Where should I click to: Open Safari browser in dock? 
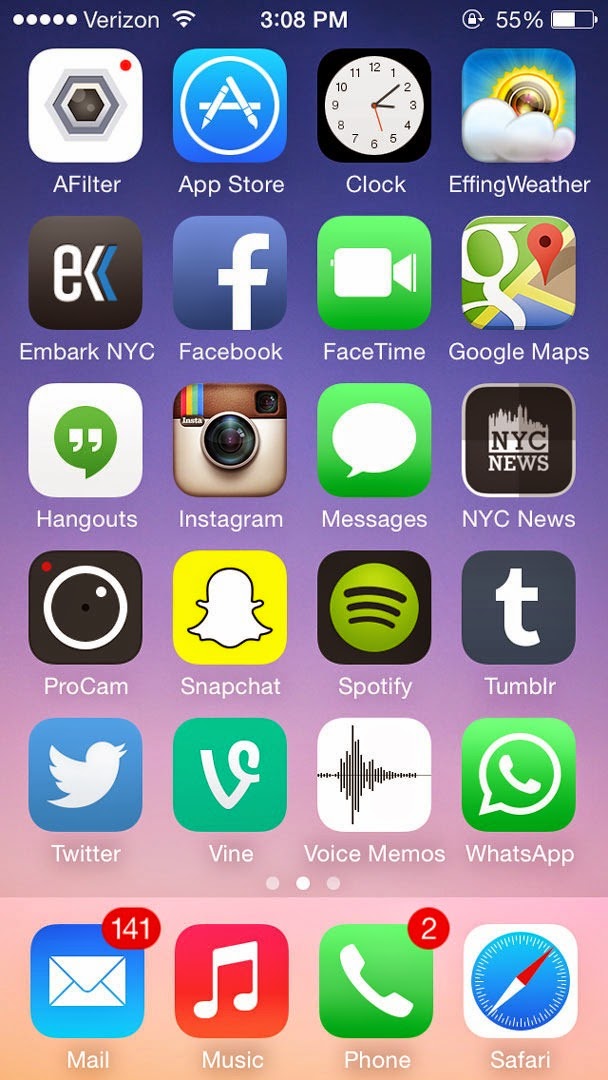pos(520,981)
